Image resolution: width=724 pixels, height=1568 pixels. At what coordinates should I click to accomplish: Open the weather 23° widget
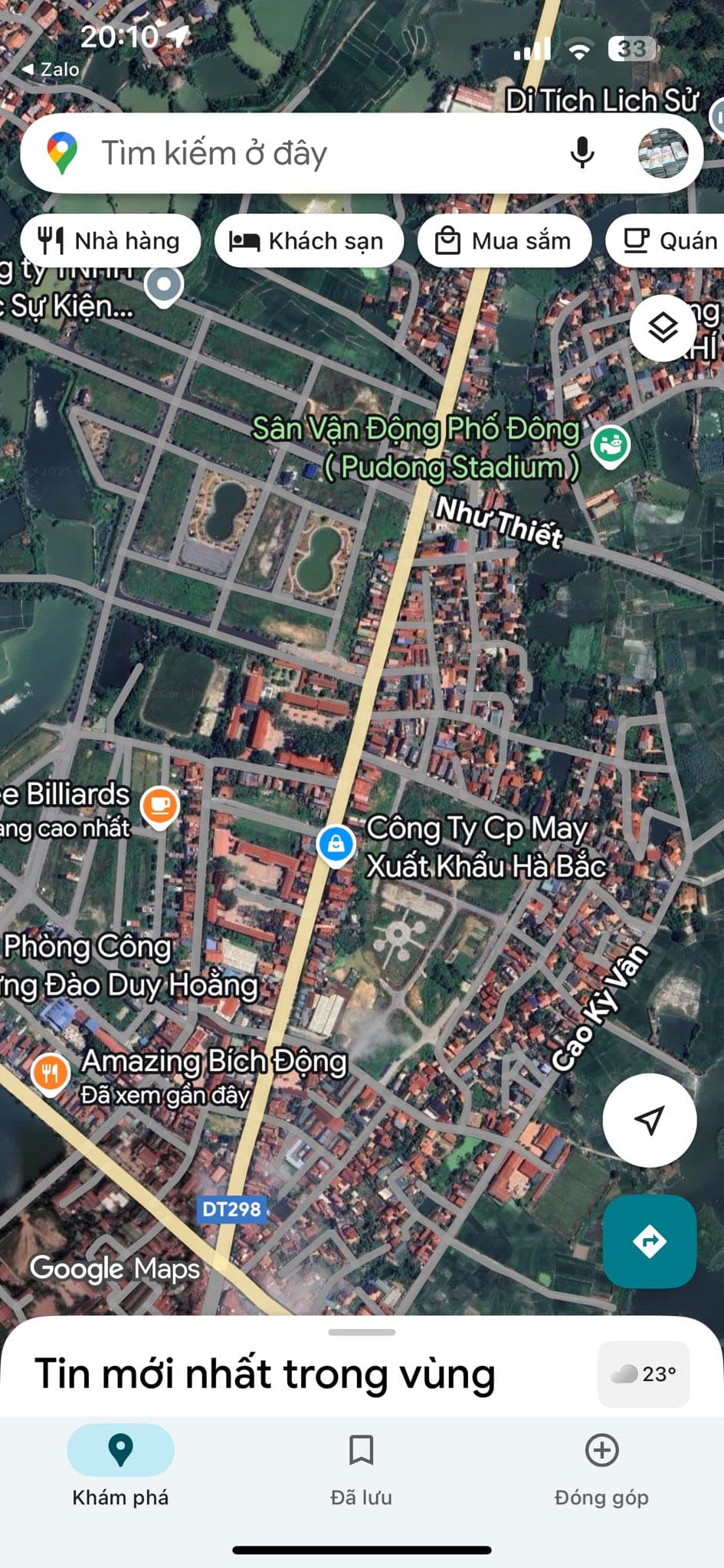coord(644,1374)
